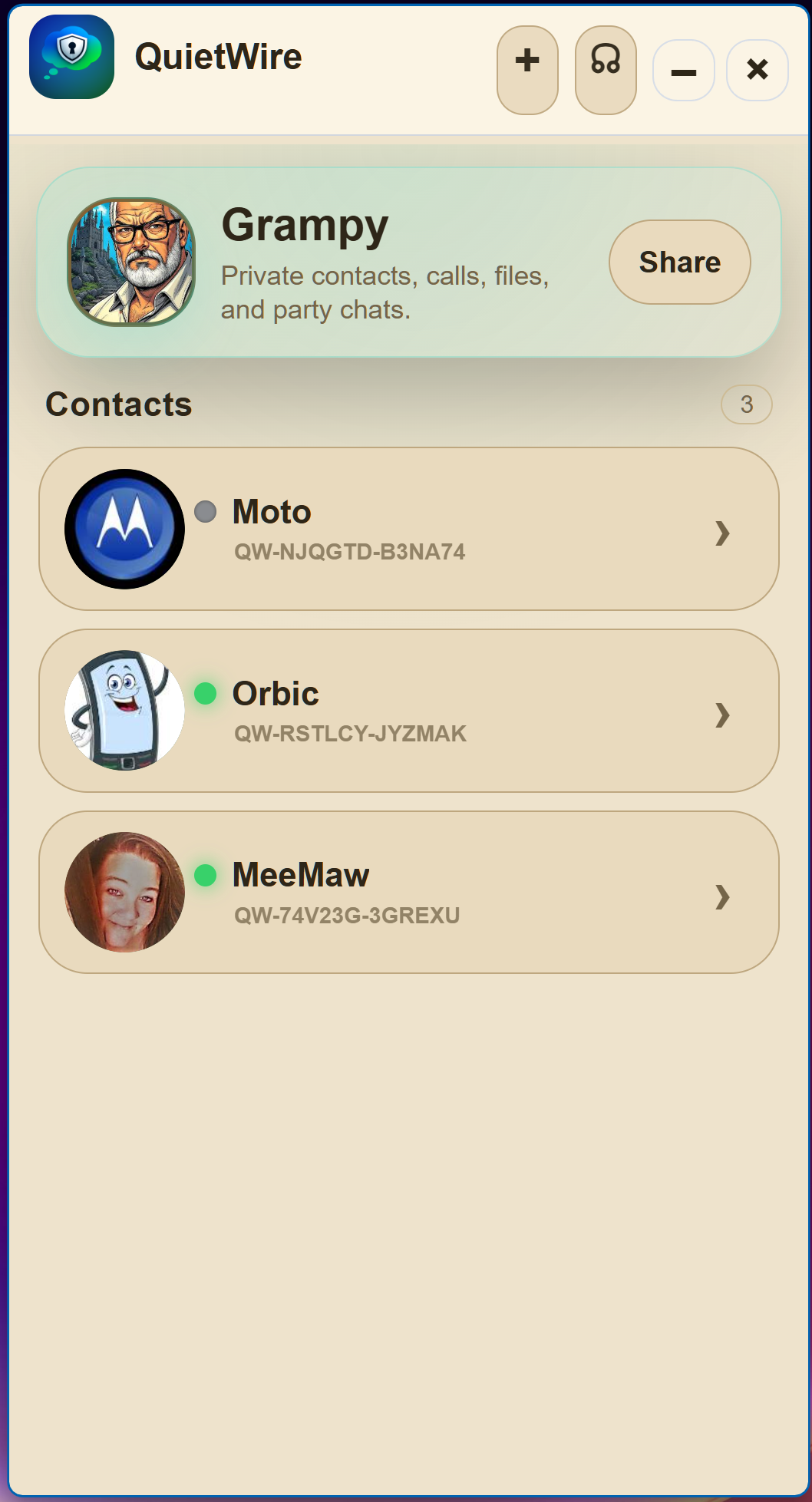Viewport: 812px width, 1502px height.
Task: Minimize the QuietWire window
Action: click(683, 70)
